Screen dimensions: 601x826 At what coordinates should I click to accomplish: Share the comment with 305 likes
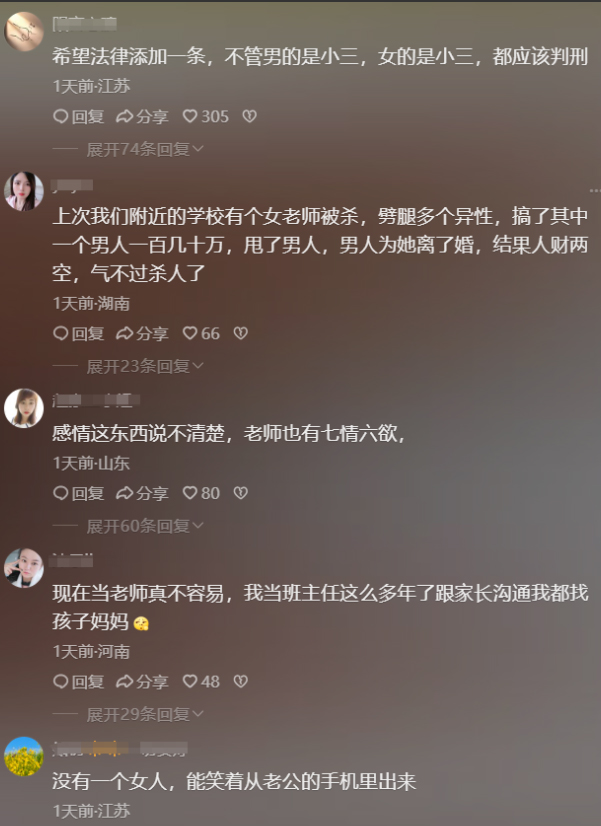click(x=142, y=116)
